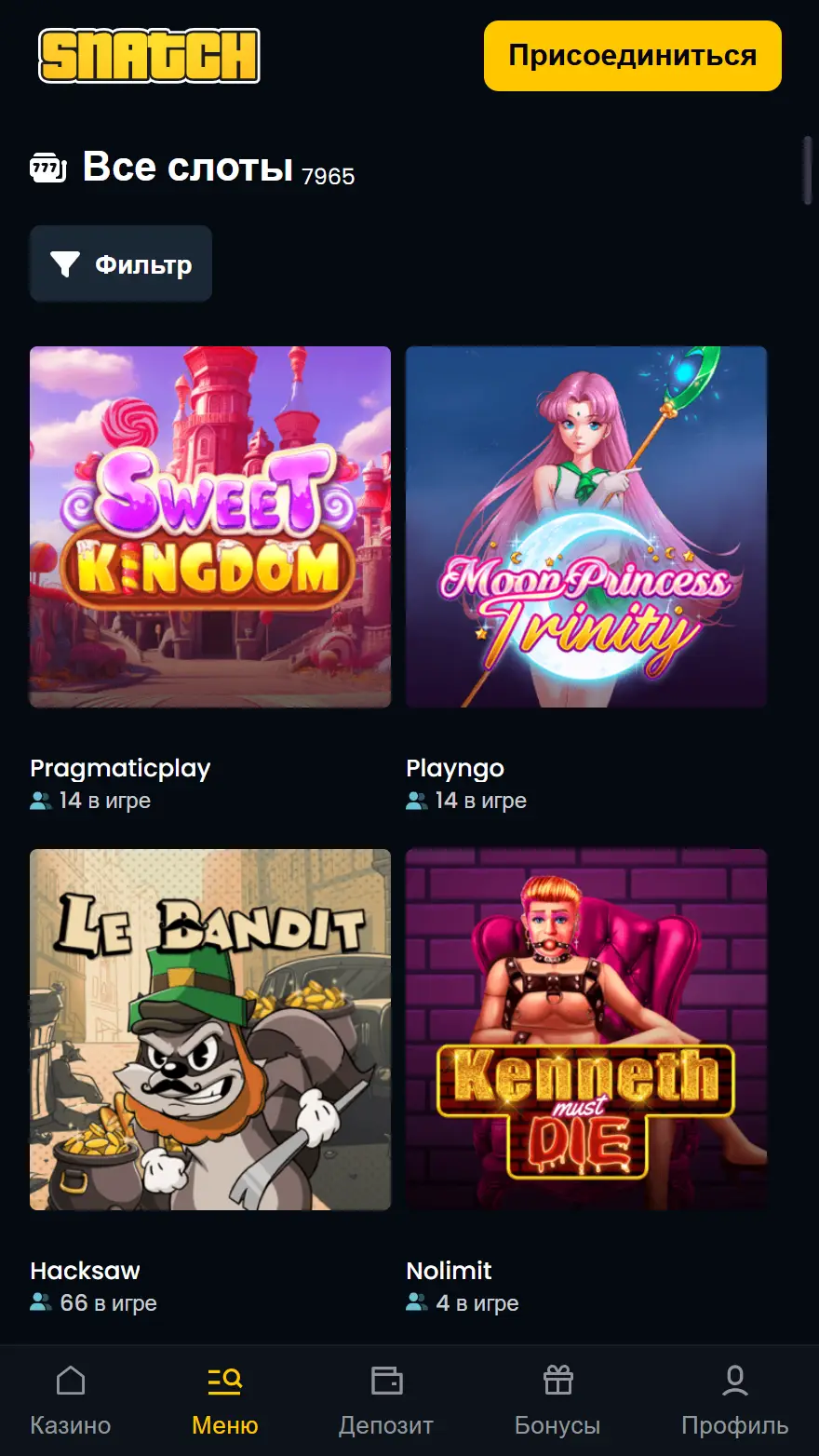Image resolution: width=819 pixels, height=1456 pixels.
Task: Open the Sweet Kingdom slot game
Action: tap(210, 527)
